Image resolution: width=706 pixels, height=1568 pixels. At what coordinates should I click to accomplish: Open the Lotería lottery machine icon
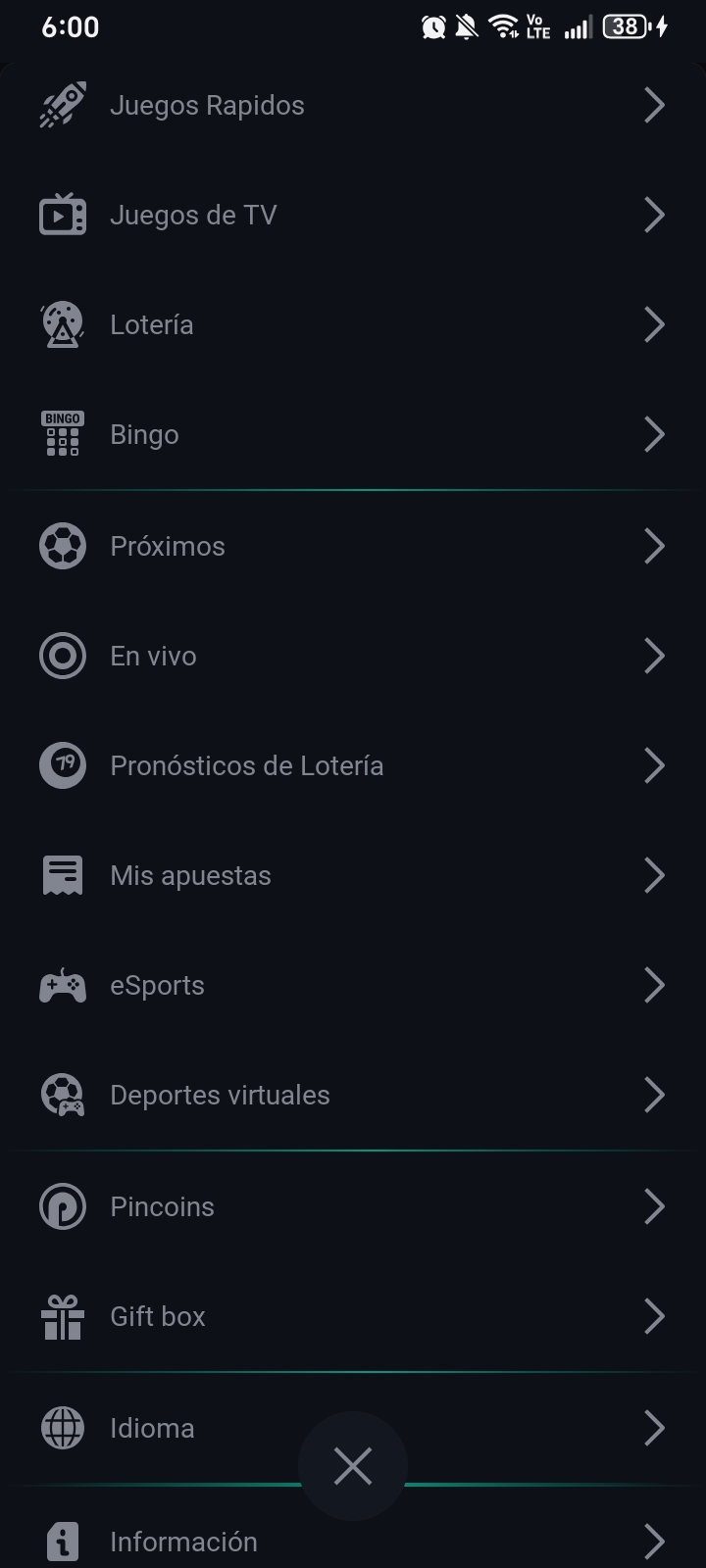coord(63,324)
